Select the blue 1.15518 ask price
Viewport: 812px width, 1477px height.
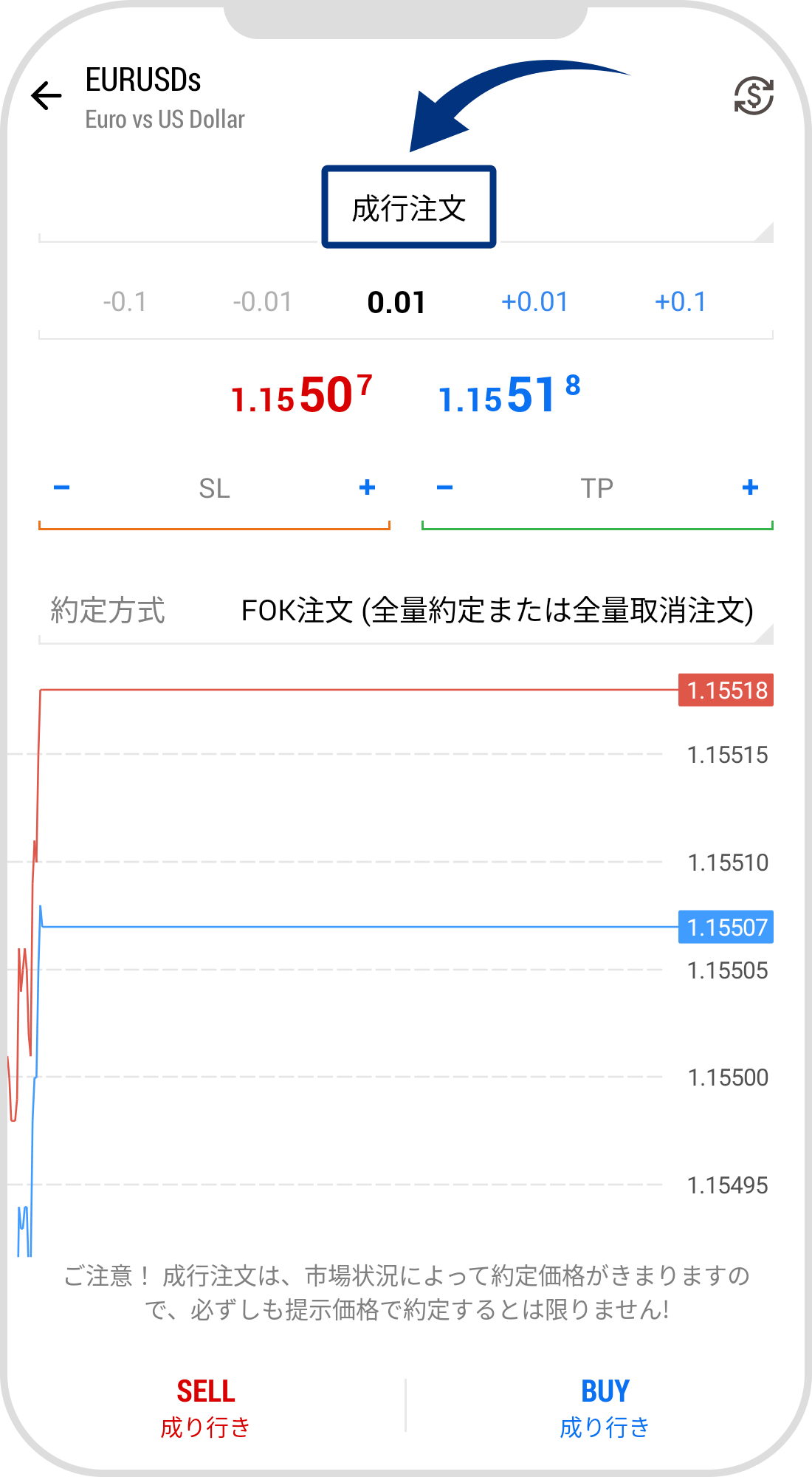coord(509,395)
